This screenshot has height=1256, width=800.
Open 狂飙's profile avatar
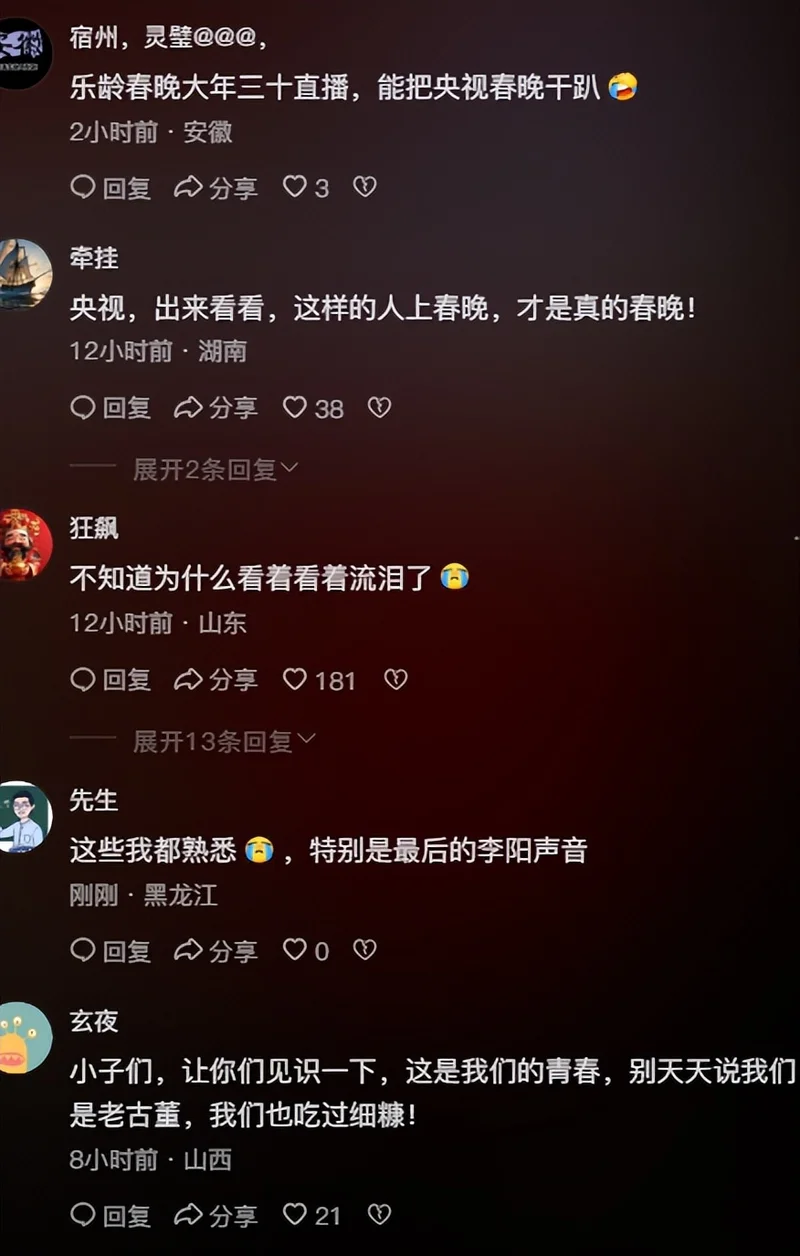24,545
